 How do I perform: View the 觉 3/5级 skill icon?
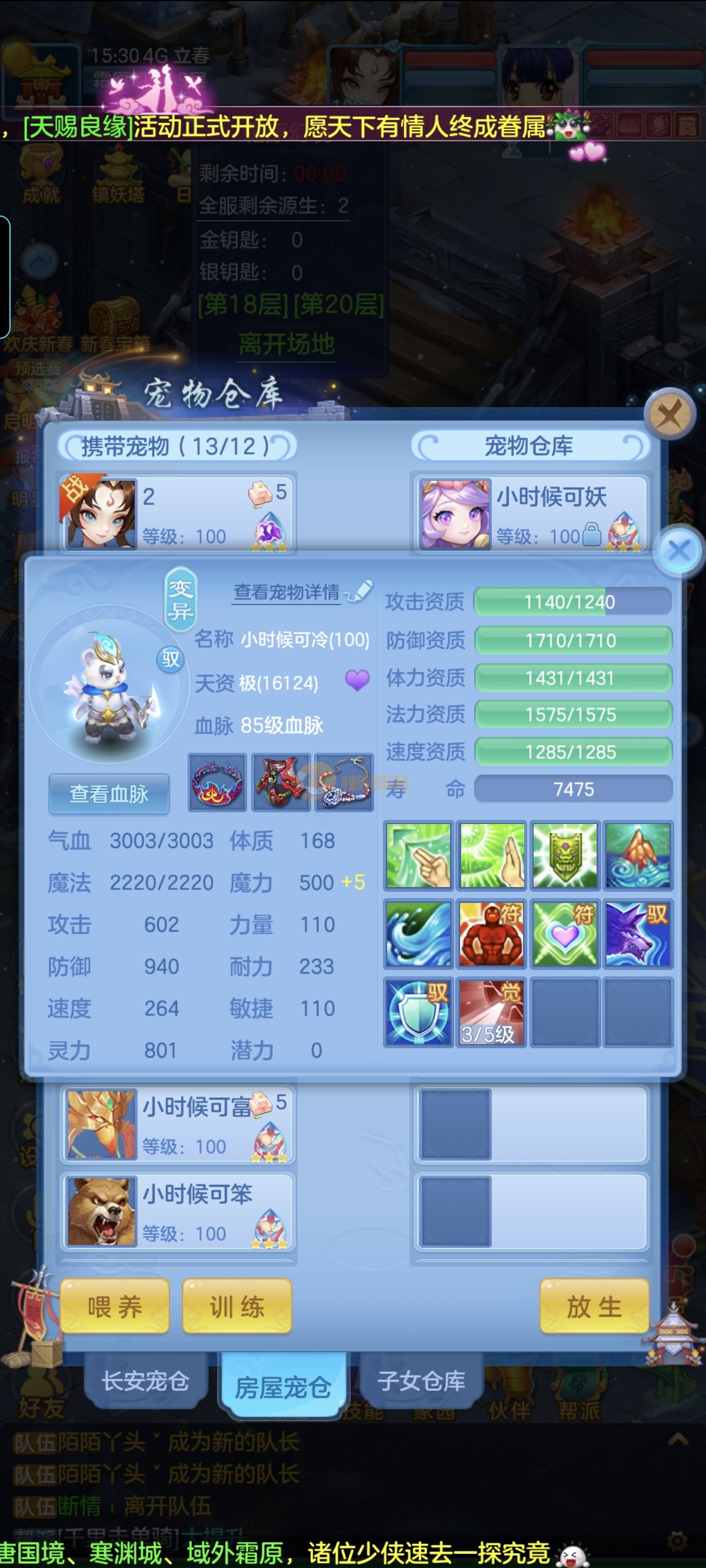491,1012
